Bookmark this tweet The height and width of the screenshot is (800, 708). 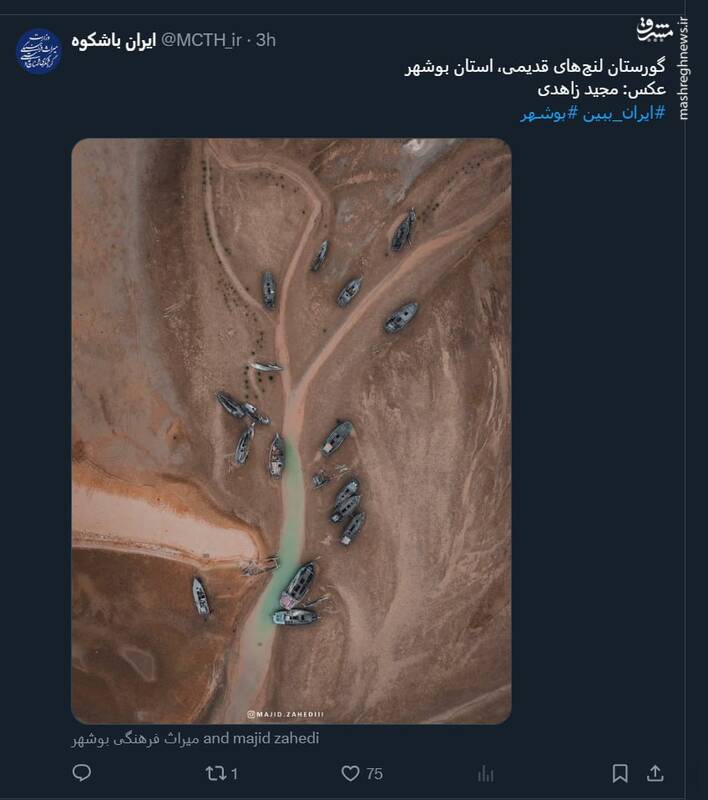coord(620,773)
